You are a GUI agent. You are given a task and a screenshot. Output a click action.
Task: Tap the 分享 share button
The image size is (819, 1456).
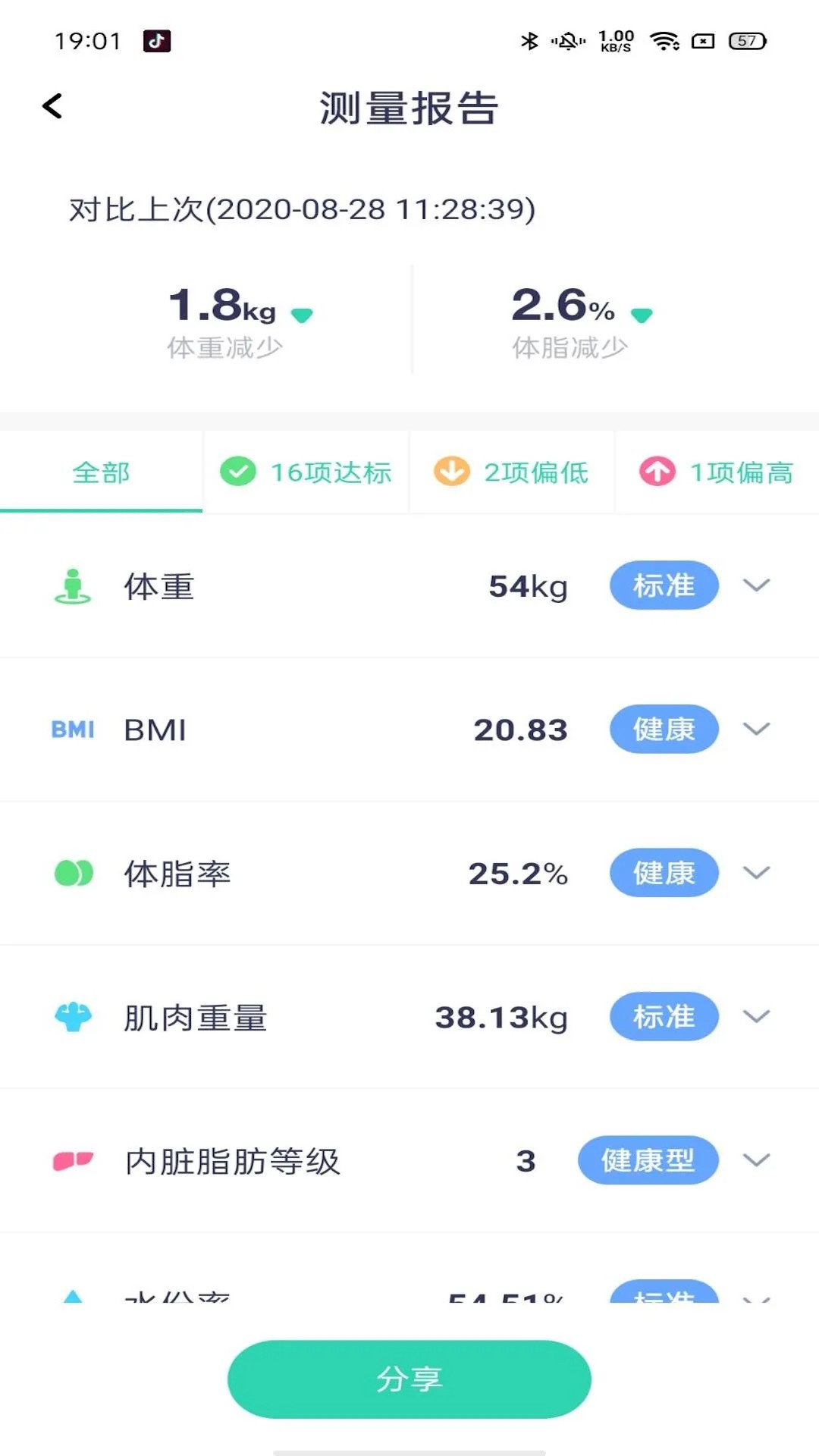coord(409,1379)
